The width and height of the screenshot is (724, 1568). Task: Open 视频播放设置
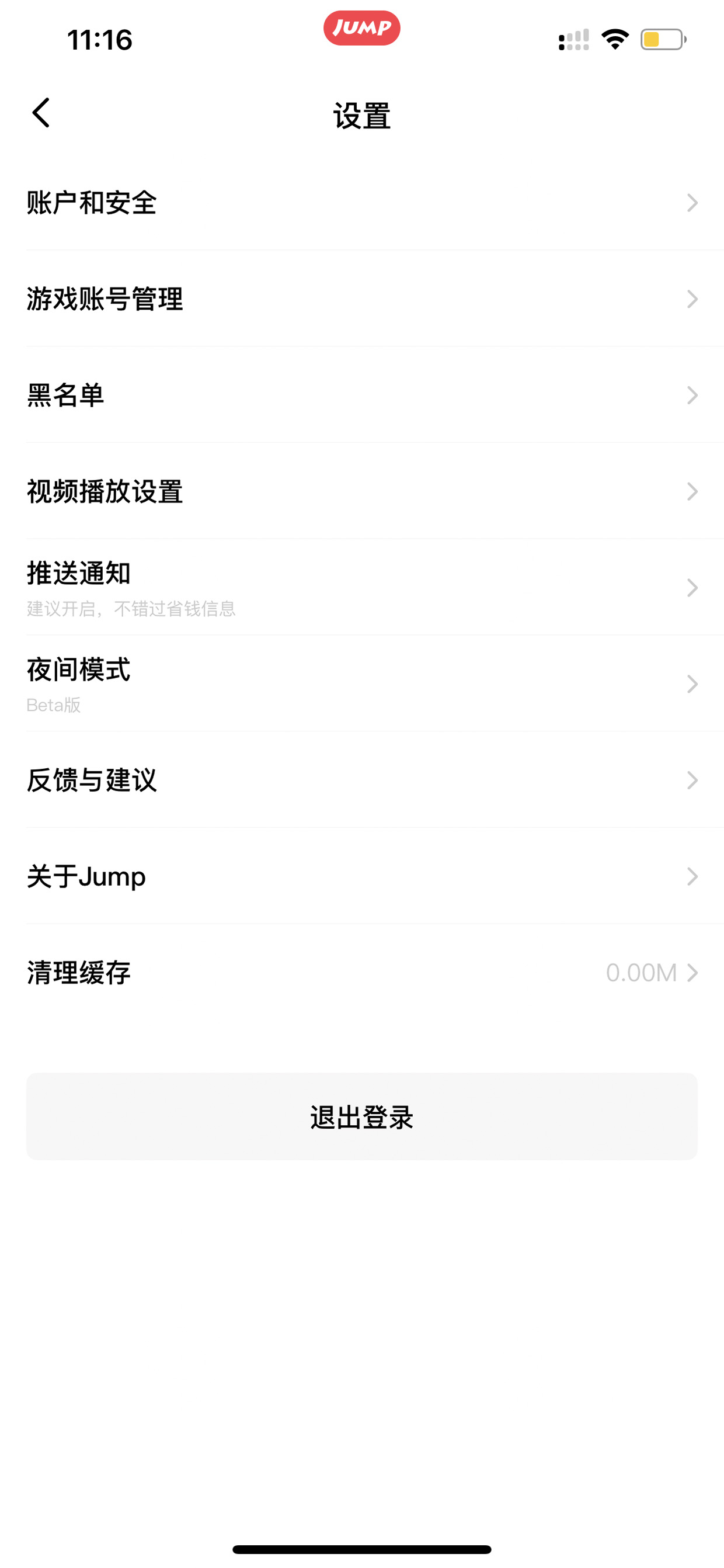[x=361, y=491]
